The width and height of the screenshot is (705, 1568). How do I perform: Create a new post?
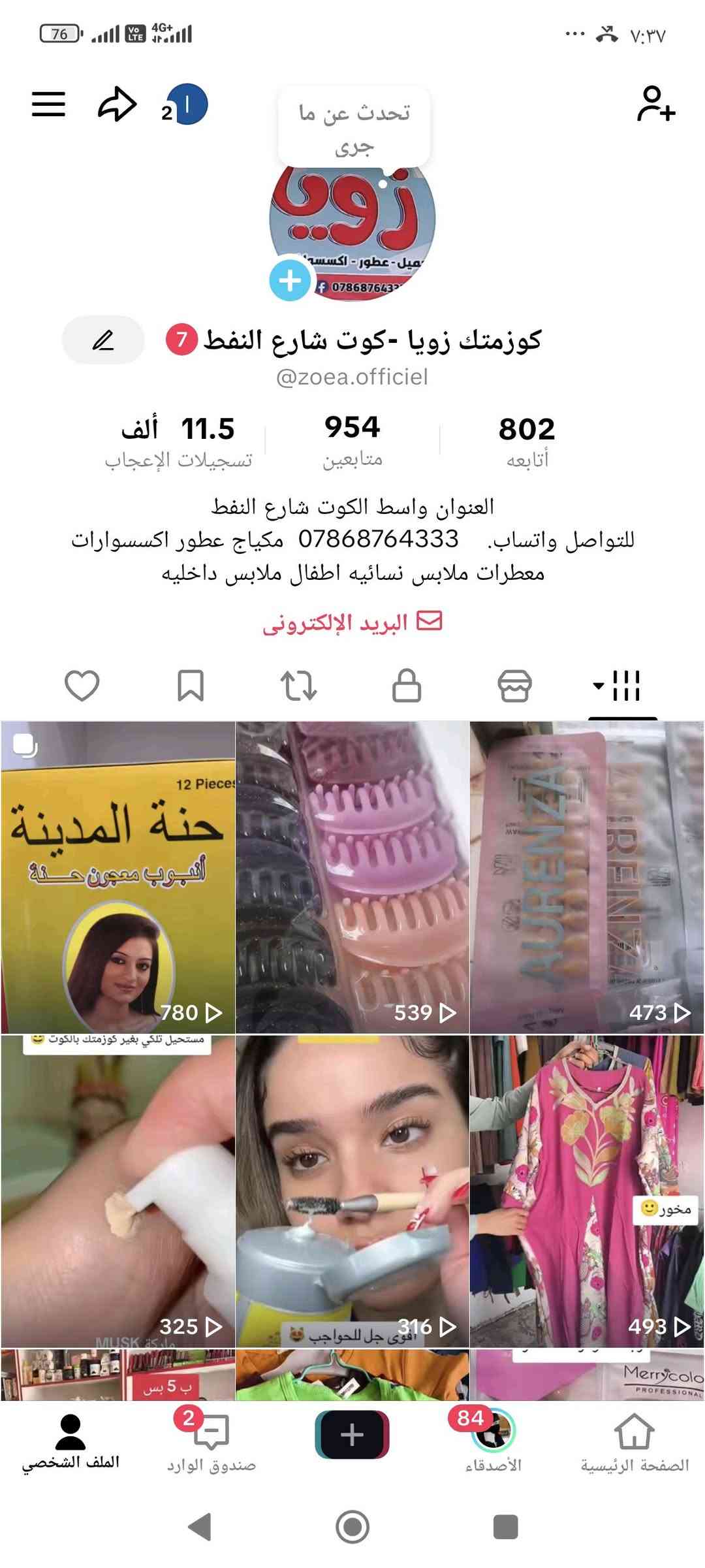click(352, 1435)
